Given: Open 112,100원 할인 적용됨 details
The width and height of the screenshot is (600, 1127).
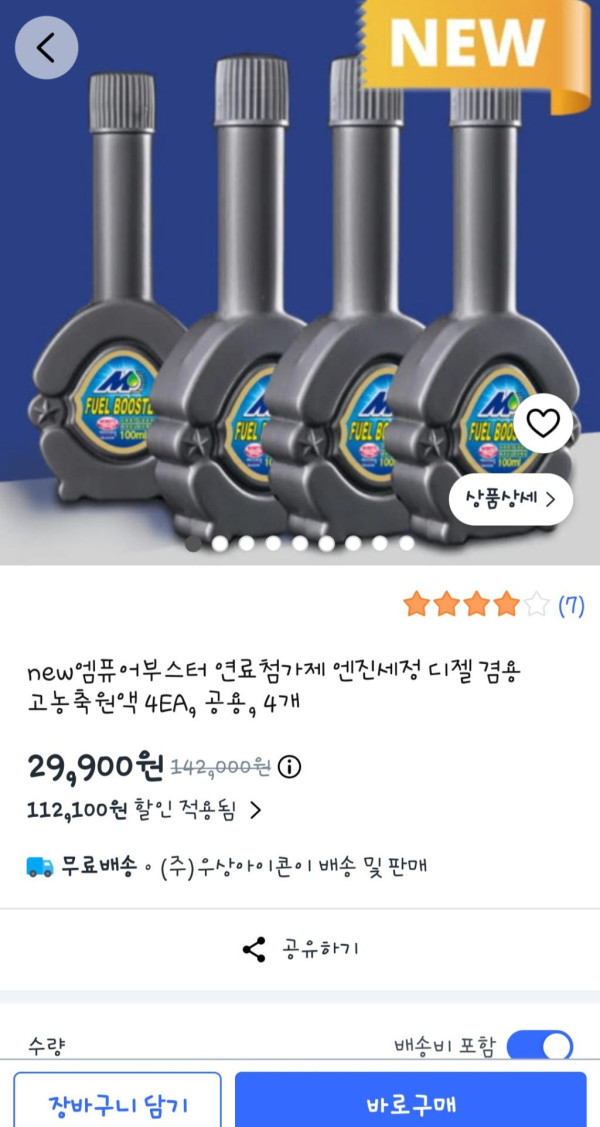Looking at the screenshot, I should [x=144, y=810].
